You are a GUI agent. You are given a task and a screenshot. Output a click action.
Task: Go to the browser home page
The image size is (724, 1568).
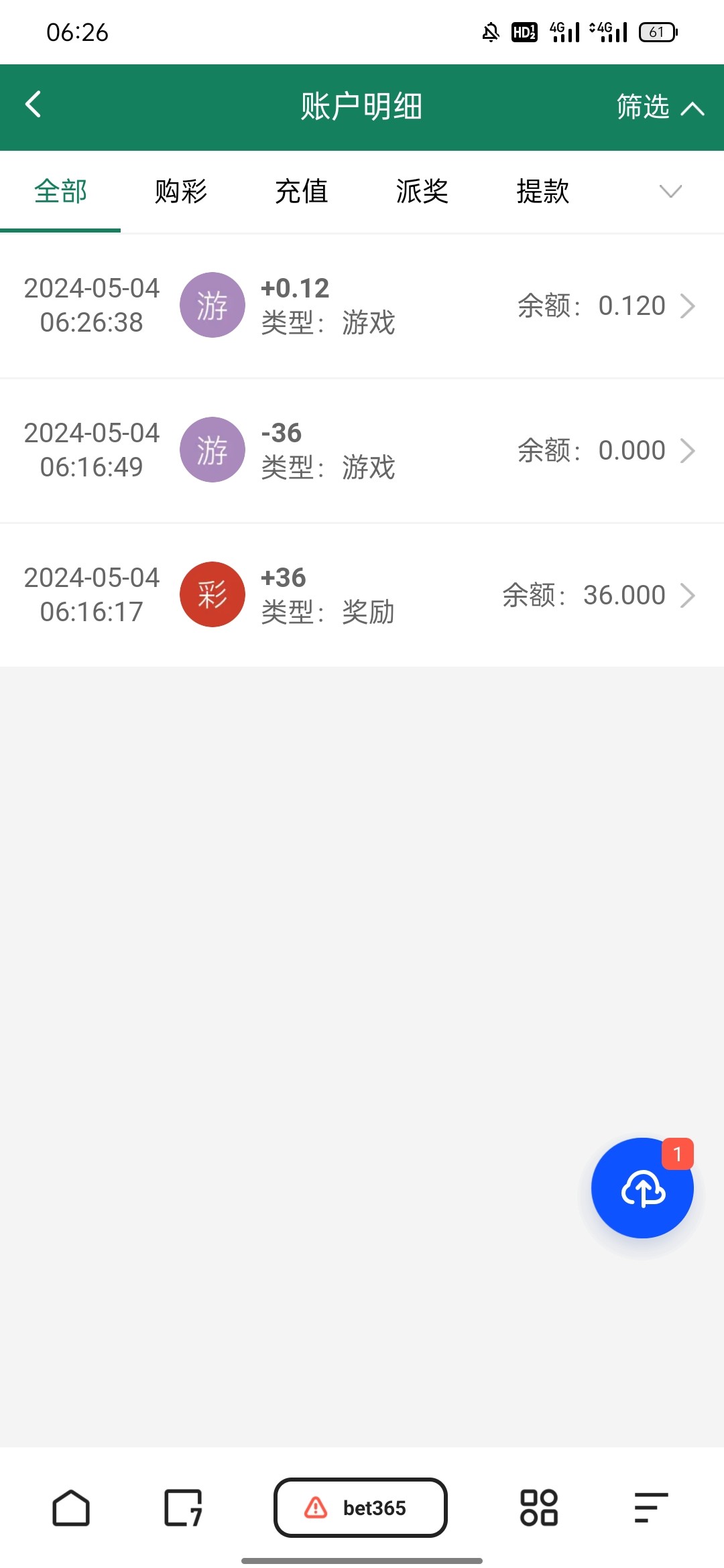point(71,1508)
